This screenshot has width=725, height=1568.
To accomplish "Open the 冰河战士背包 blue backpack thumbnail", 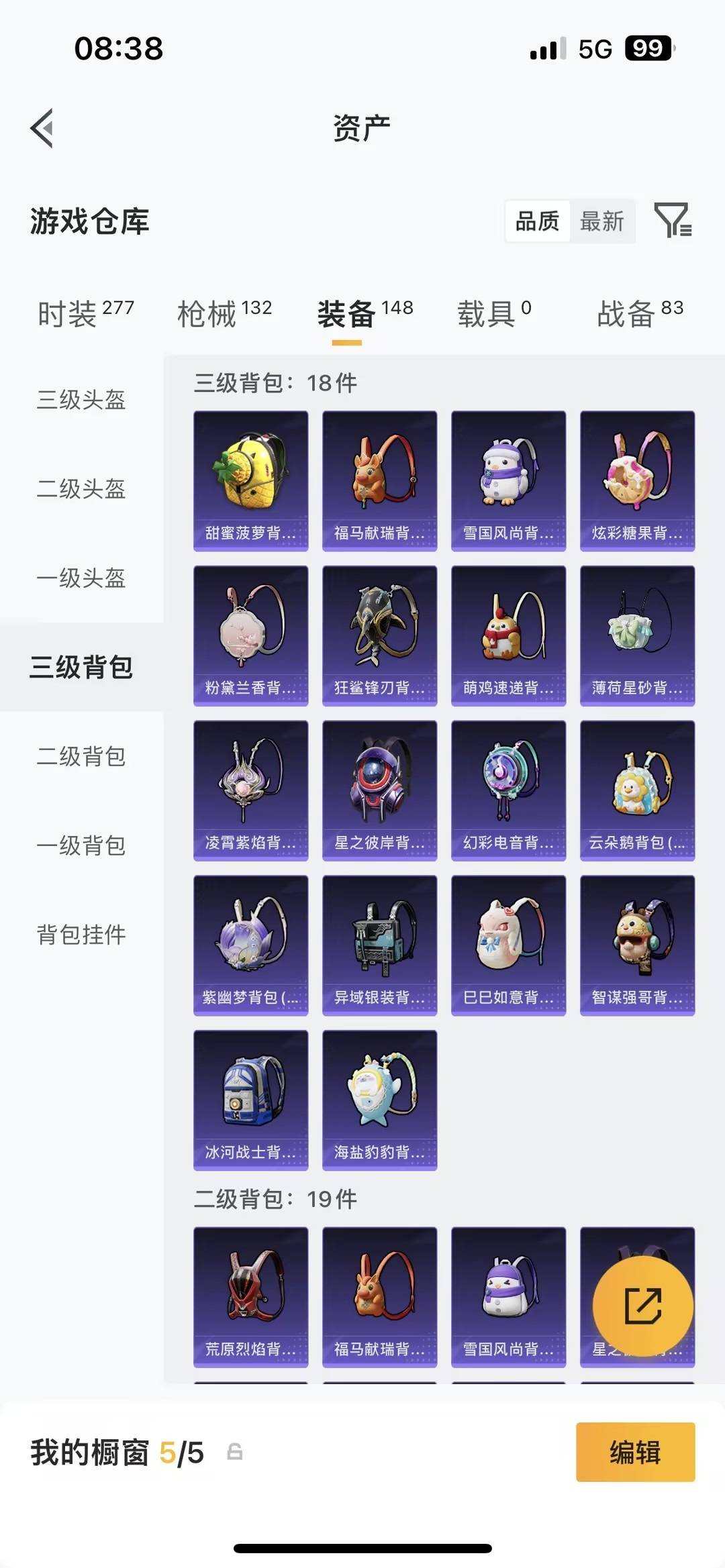I will tap(250, 1099).
